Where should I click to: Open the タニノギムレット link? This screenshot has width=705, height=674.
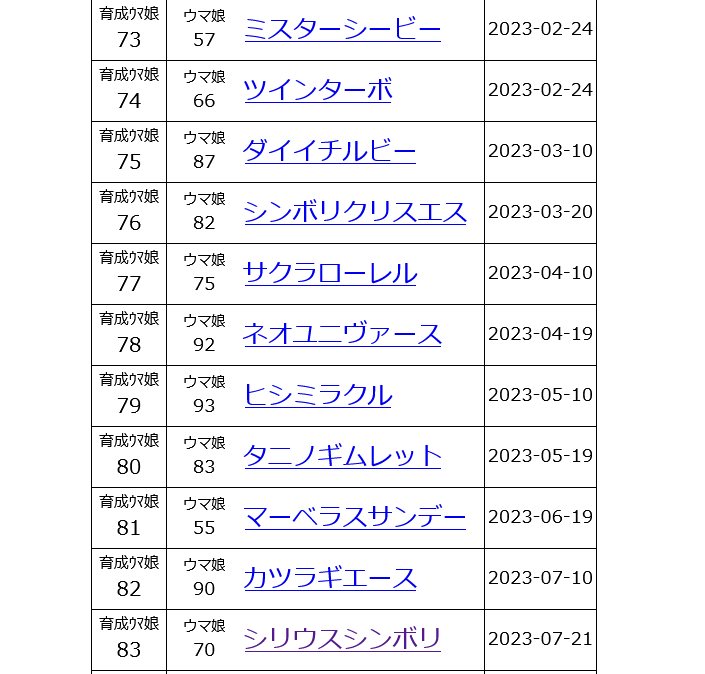coord(342,456)
